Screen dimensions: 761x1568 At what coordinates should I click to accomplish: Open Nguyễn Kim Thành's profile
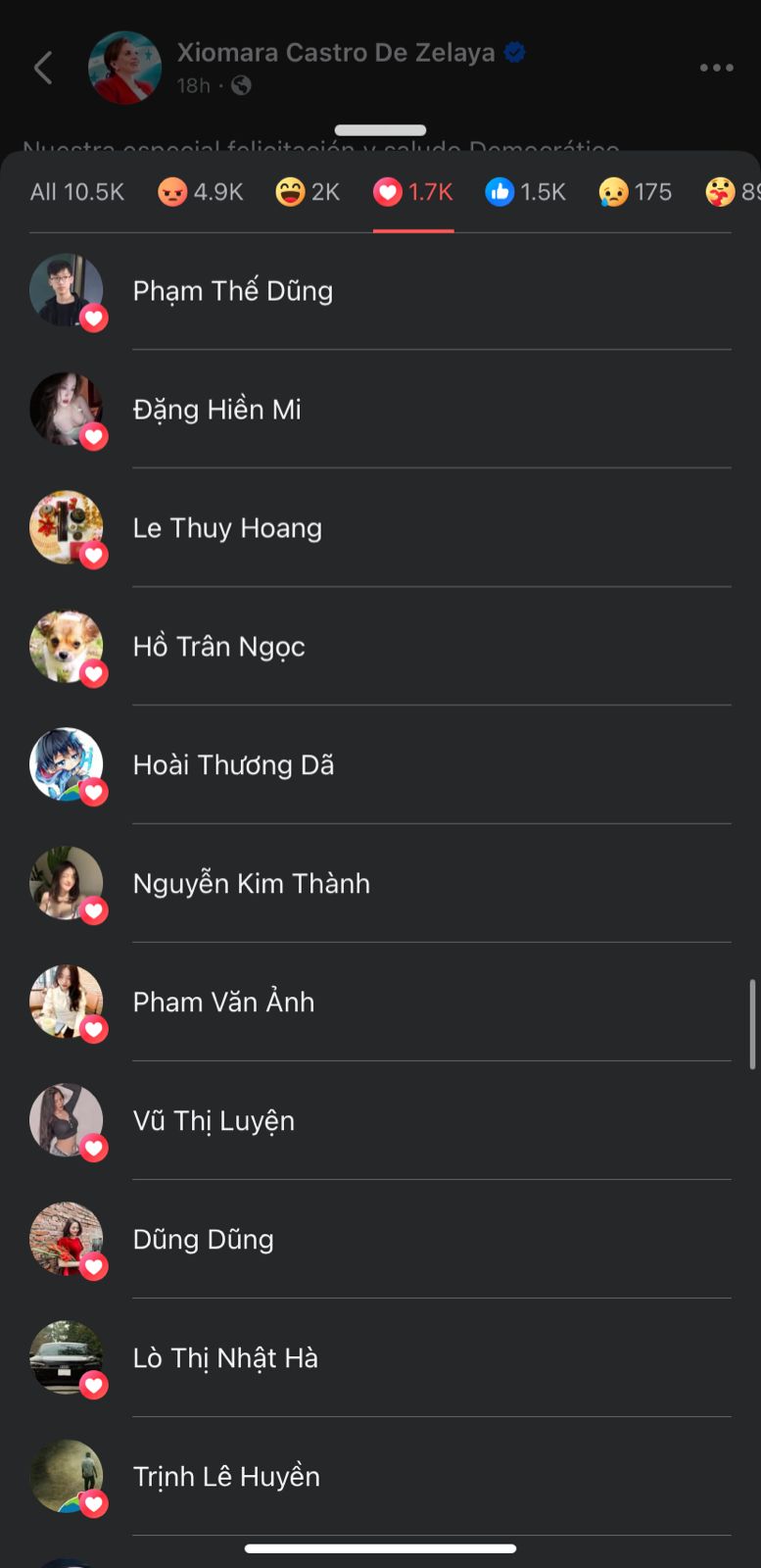[252, 884]
